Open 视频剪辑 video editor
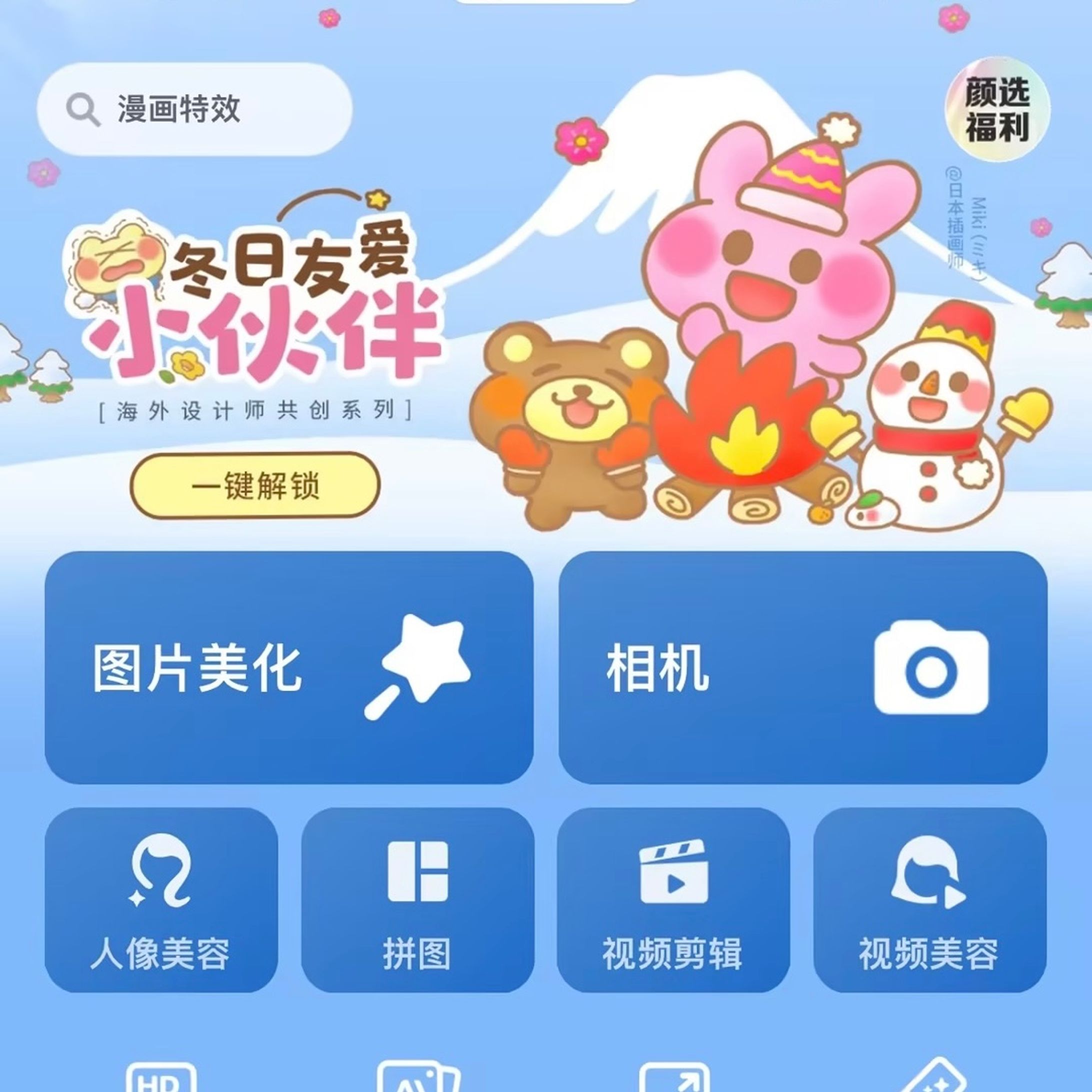 (672, 900)
